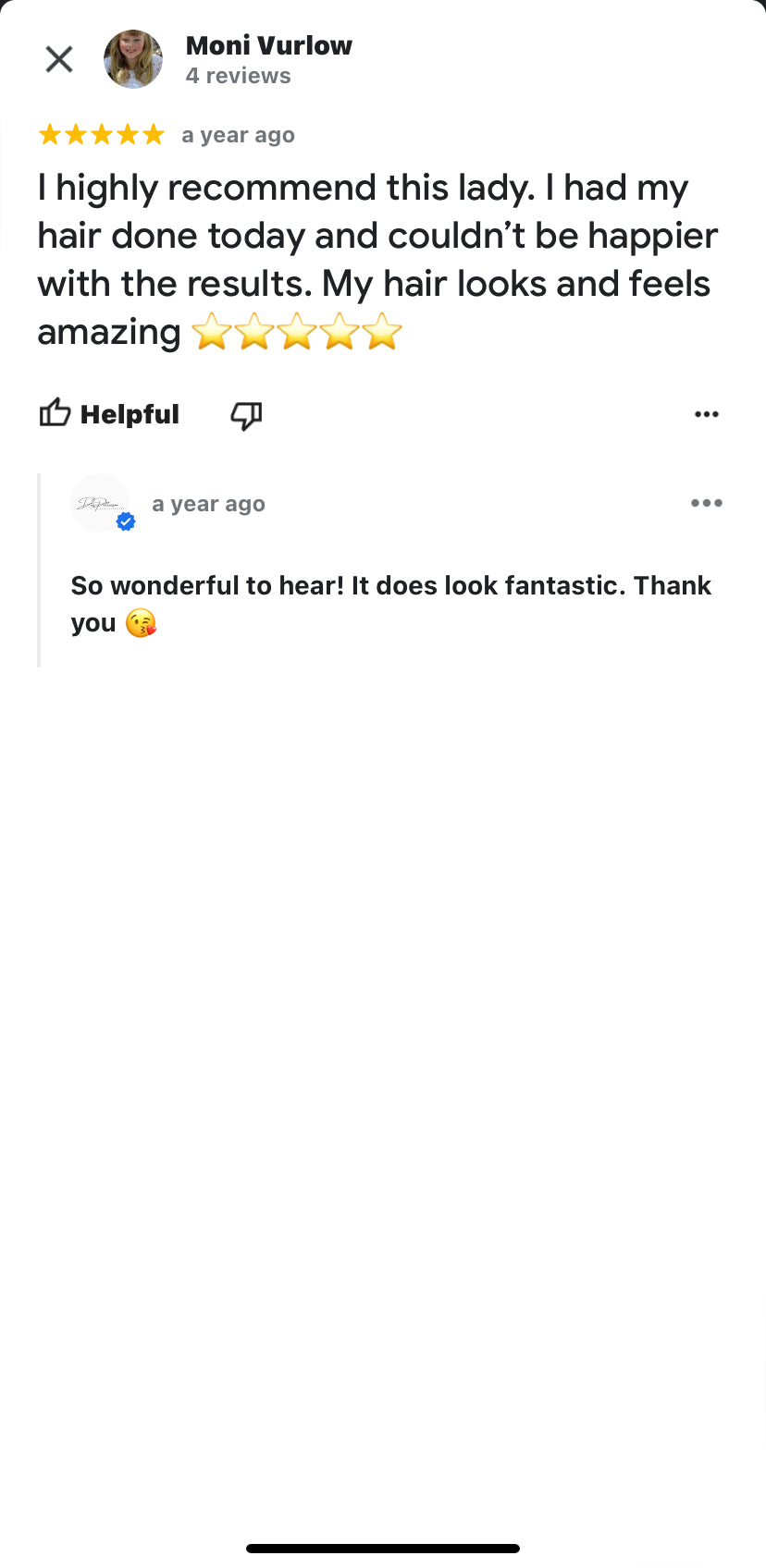The image size is (766, 1568).
Task: View Moni Vurlow's reviewer name link
Action: point(268,45)
